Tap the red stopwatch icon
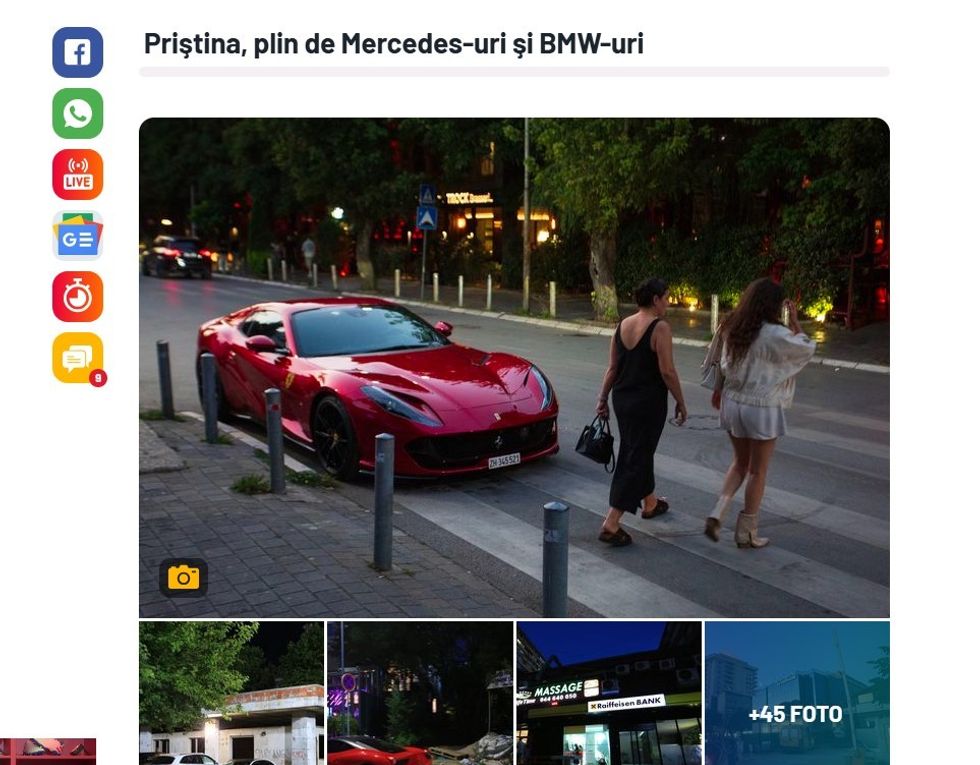Viewport: 980px width, 765px height. (78, 297)
